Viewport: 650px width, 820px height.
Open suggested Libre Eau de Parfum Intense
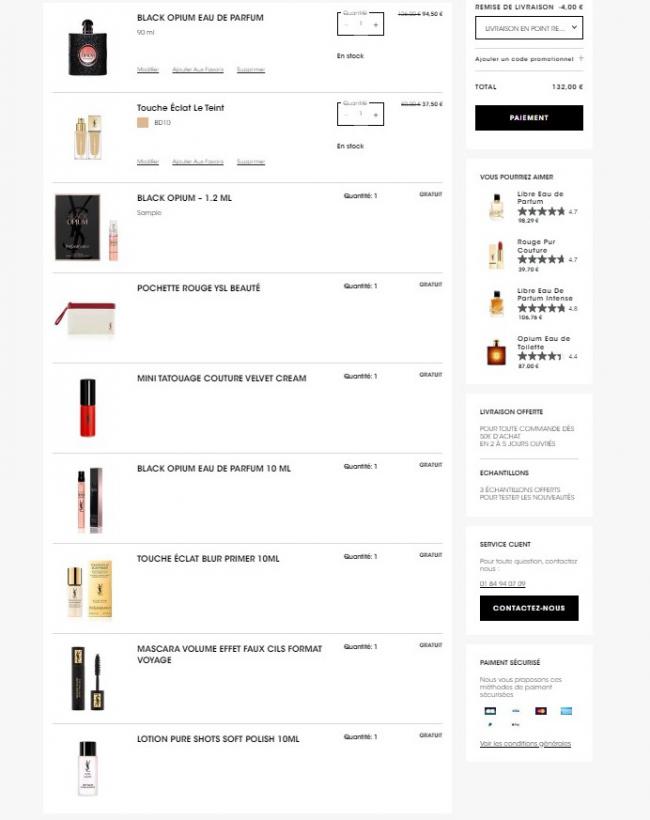pos(544,294)
